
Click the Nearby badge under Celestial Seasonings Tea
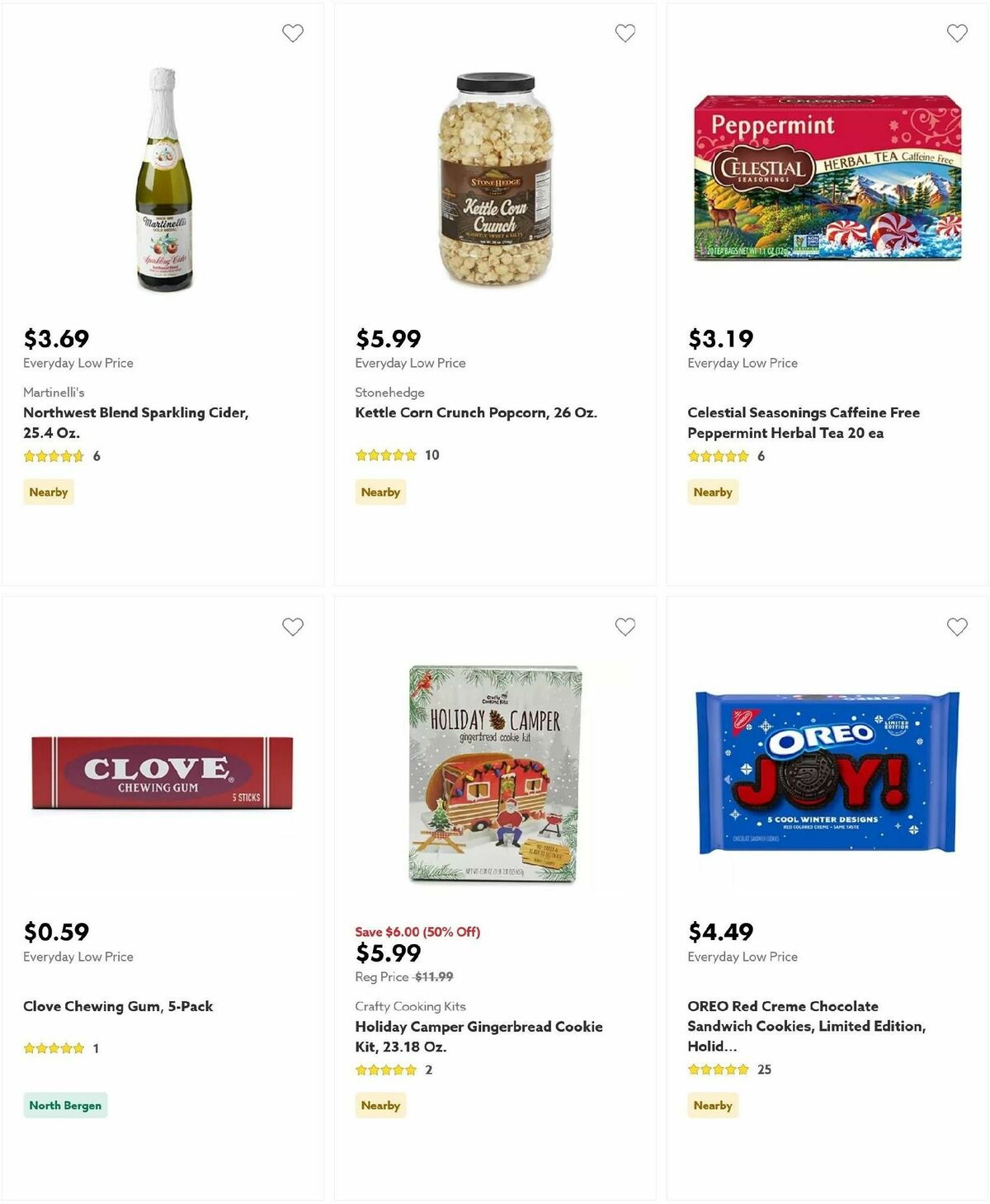pyautogui.click(x=712, y=491)
